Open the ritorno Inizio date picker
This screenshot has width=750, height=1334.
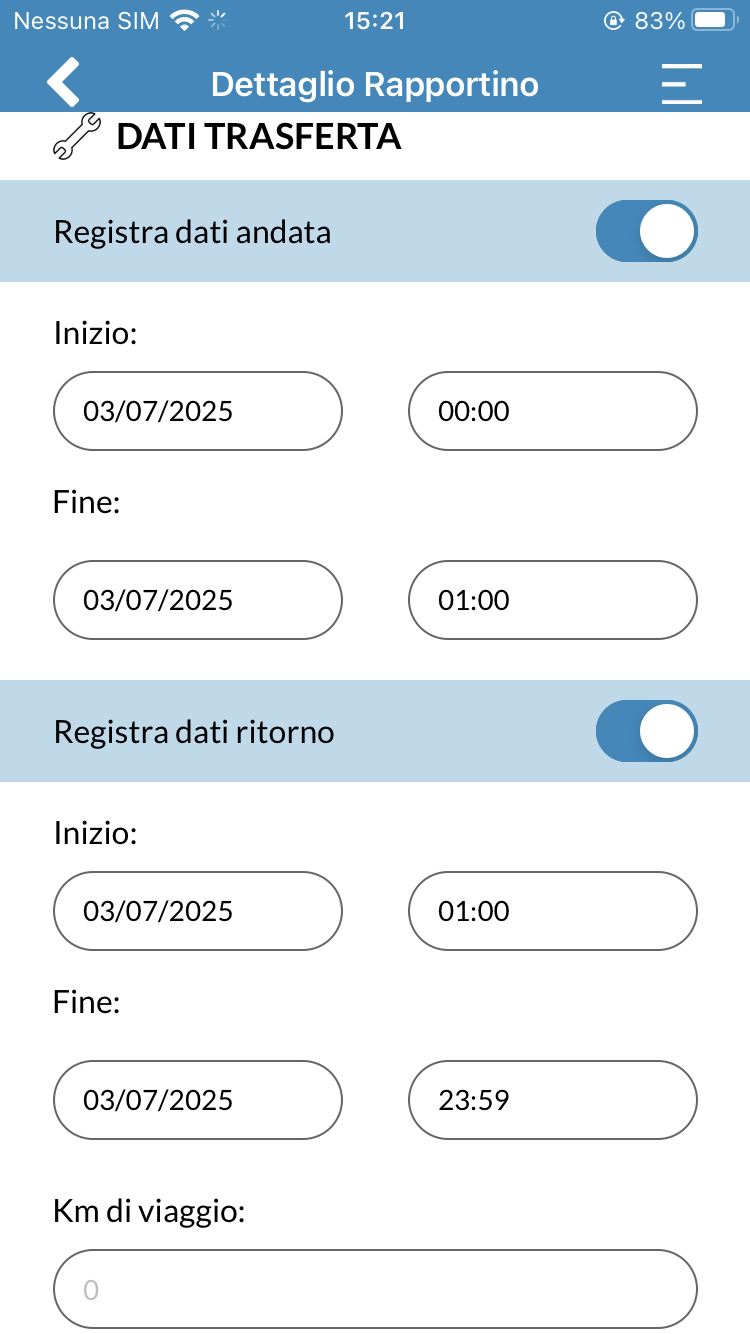tap(198, 911)
